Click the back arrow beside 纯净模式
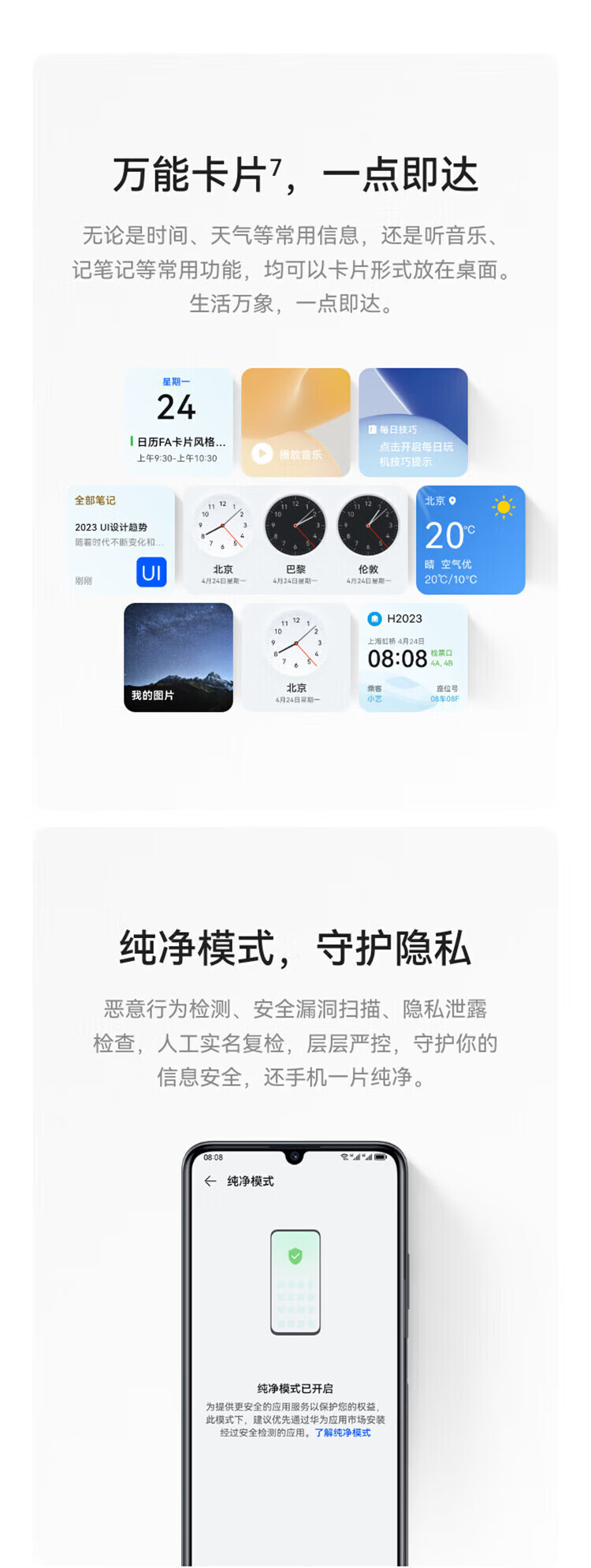The width and height of the screenshot is (591, 1568). 210,1180
